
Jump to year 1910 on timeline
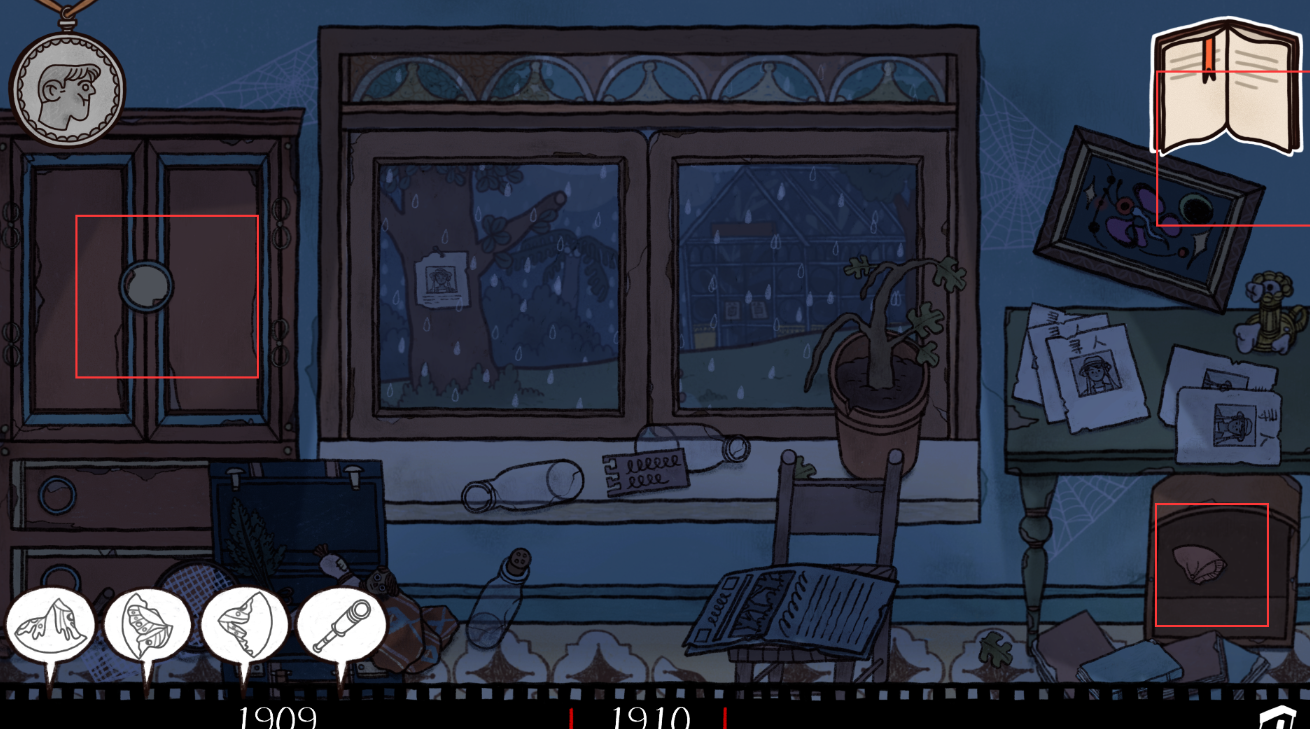649,717
